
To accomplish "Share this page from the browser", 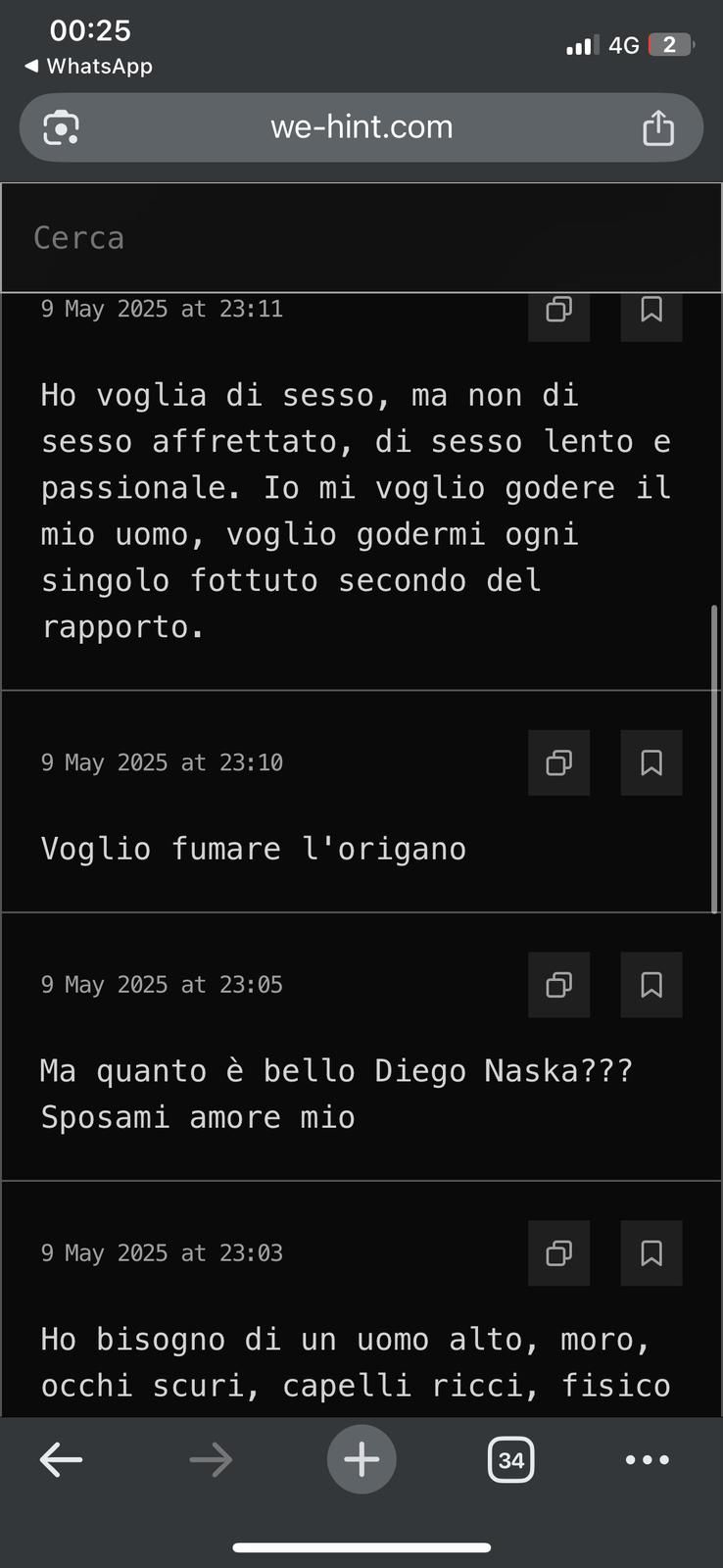I will click(x=658, y=127).
